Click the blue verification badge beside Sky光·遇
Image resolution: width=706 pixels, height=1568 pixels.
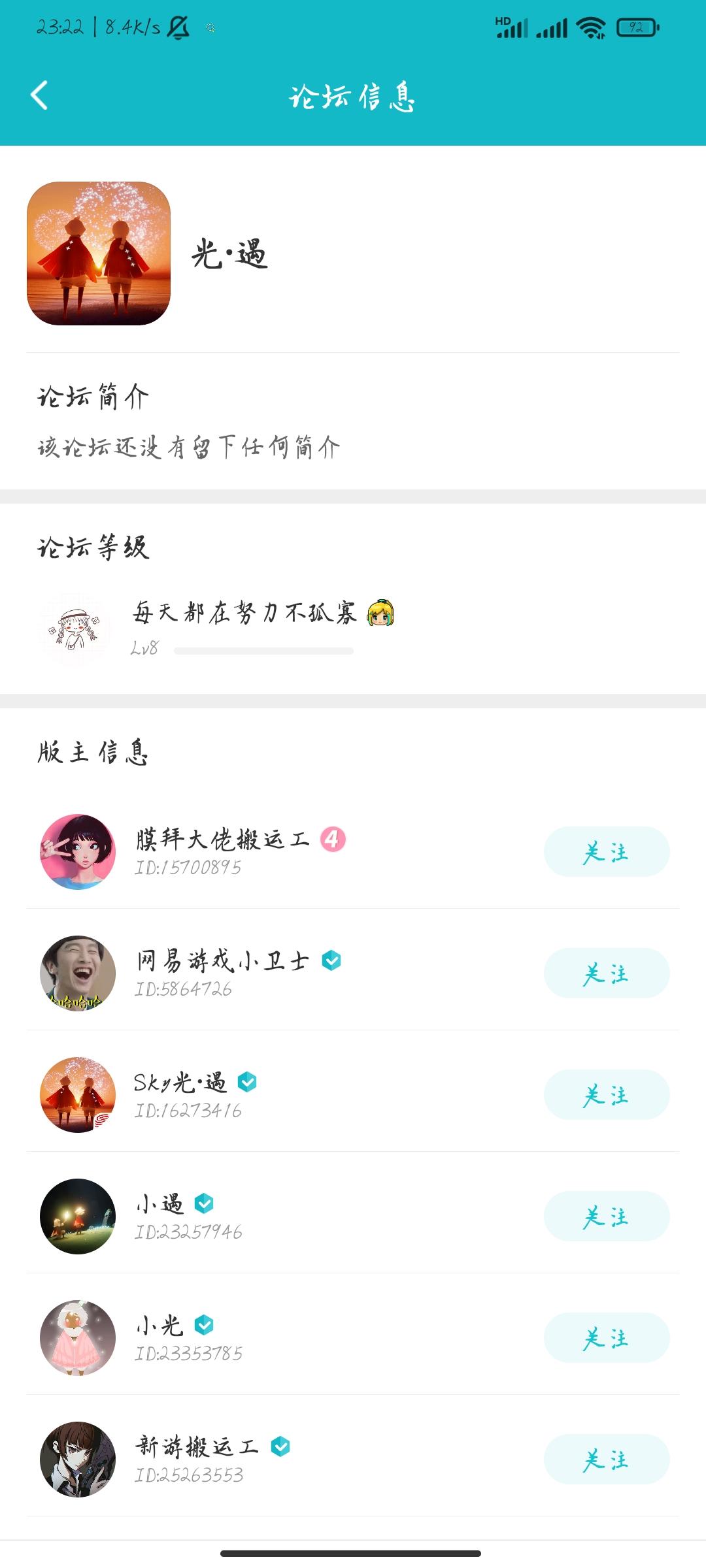247,1083
